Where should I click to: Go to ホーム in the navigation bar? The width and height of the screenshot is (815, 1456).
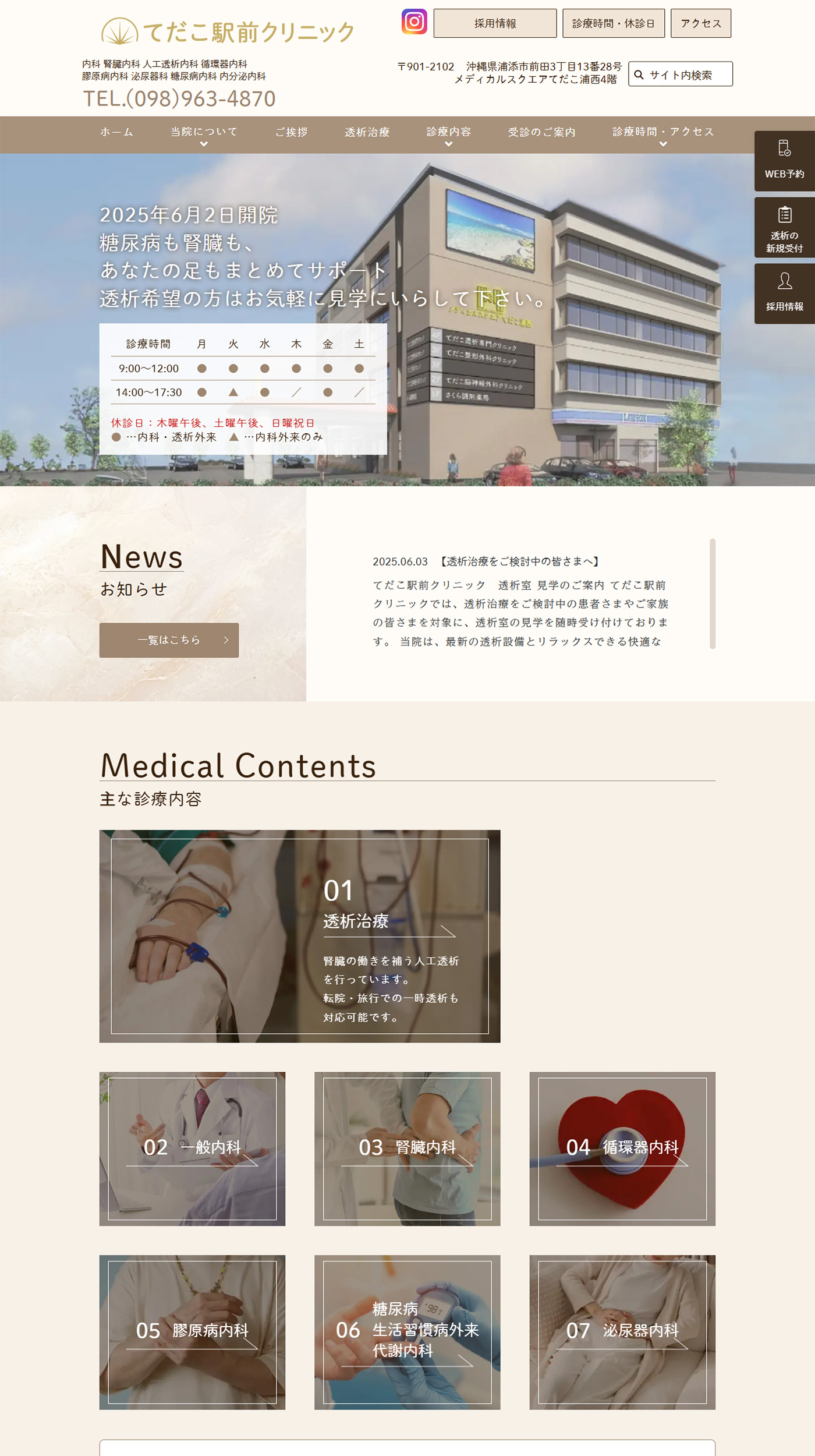click(x=116, y=132)
